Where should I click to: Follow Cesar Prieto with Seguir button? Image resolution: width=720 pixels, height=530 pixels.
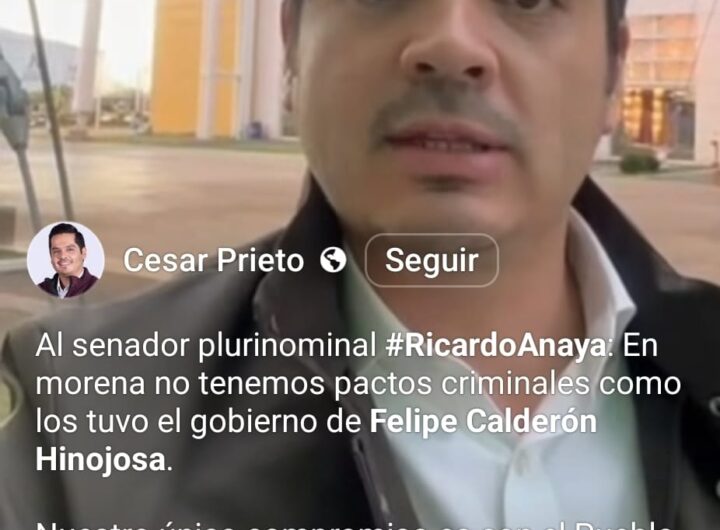click(431, 261)
